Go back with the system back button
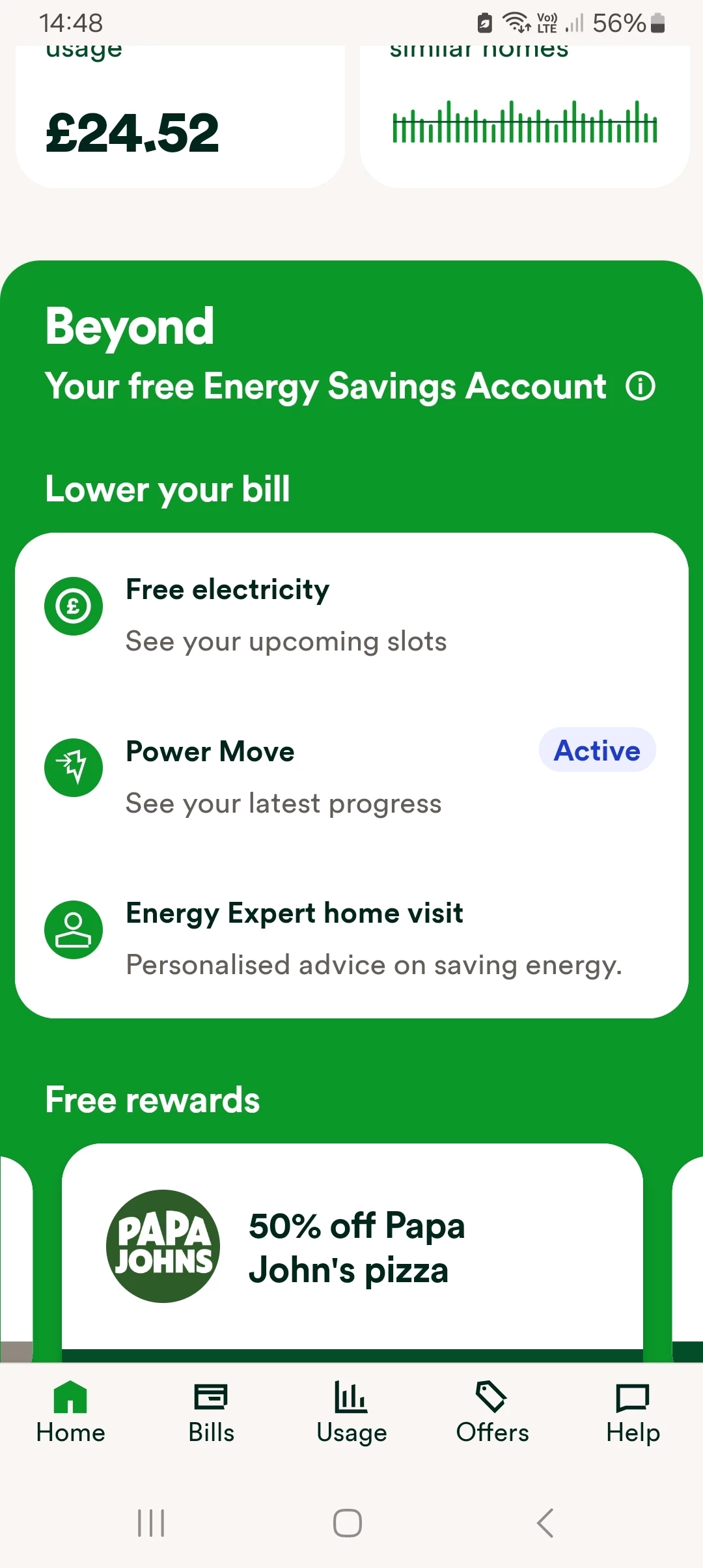The height and width of the screenshot is (1568, 703). point(545,1523)
